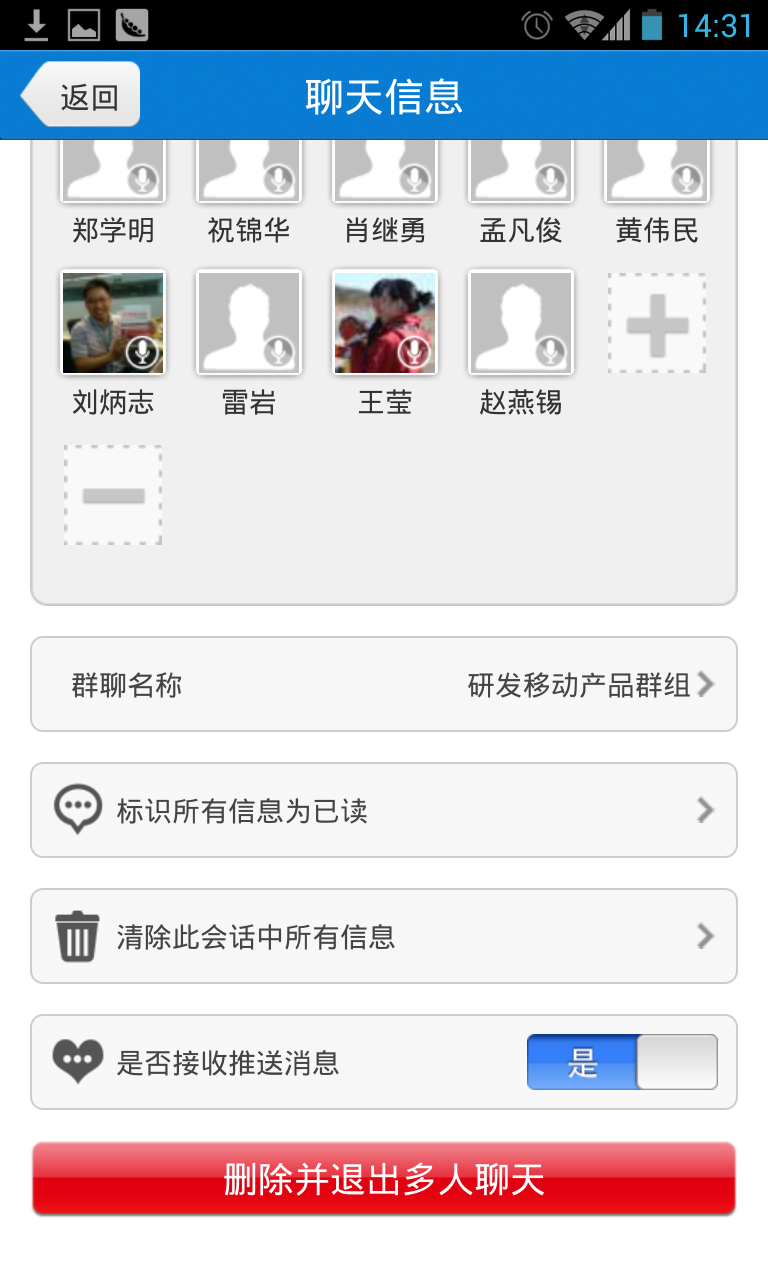This screenshot has width=768, height=1280.
Task: Tap the 返回 back button
Action: 82,96
